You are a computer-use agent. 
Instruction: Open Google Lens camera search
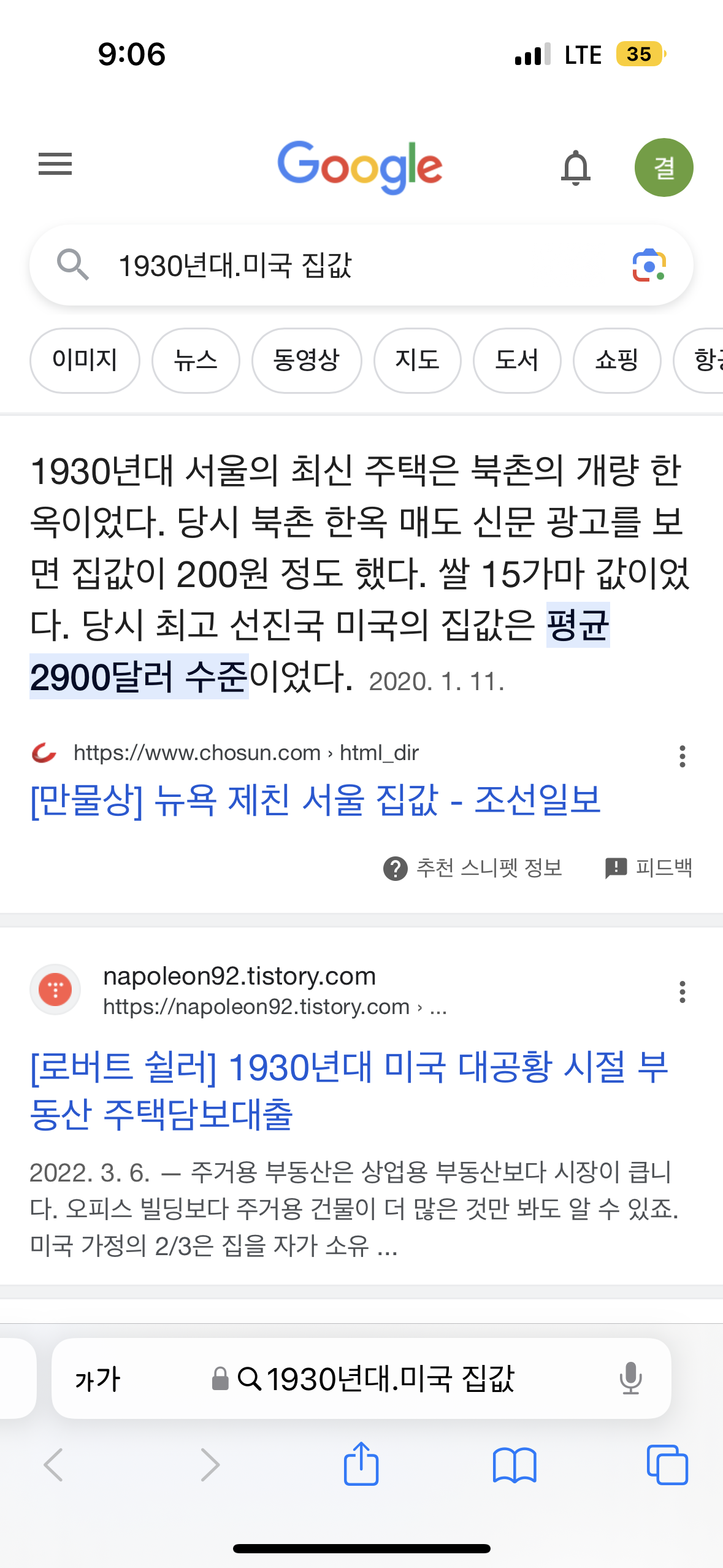tap(649, 265)
